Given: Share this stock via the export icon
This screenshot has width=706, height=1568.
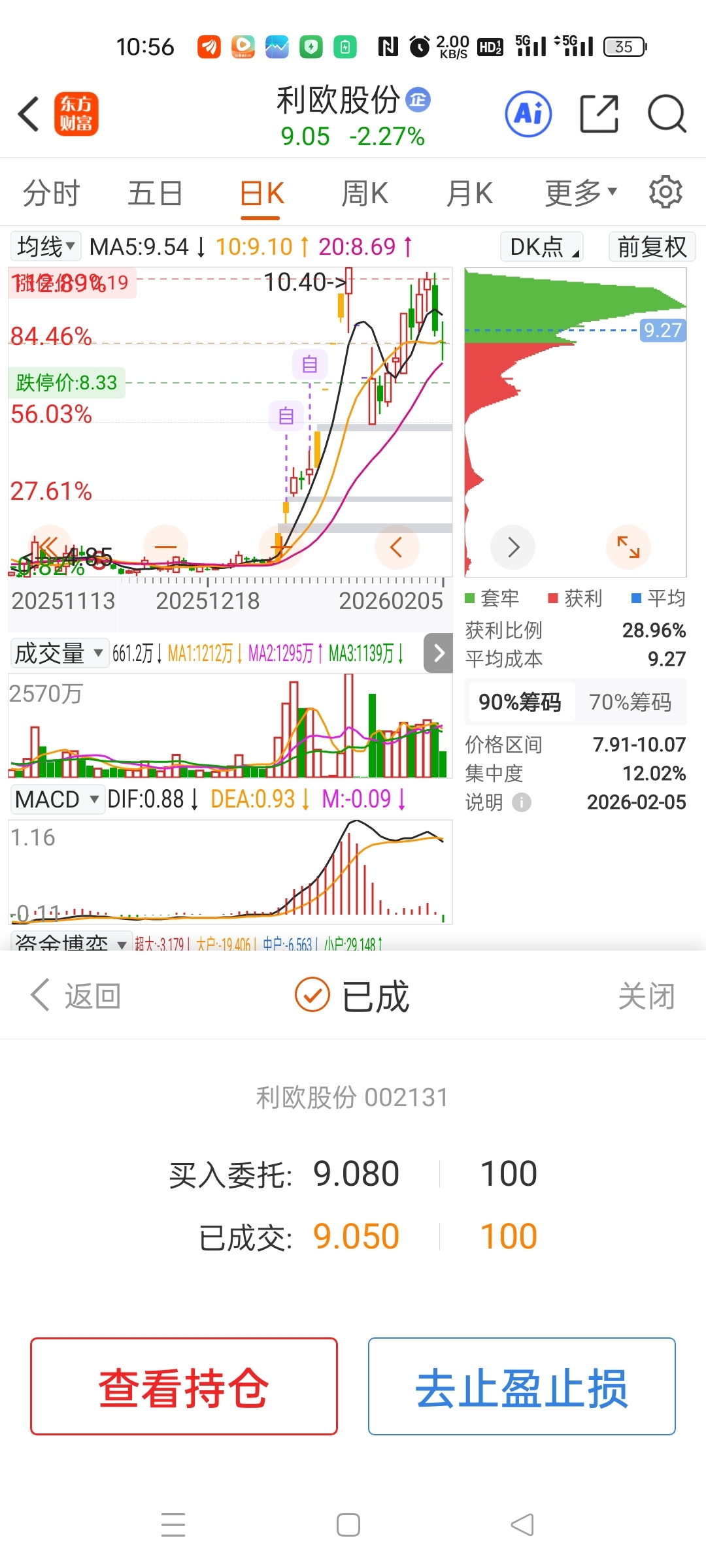Looking at the screenshot, I should [x=599, y=114].
